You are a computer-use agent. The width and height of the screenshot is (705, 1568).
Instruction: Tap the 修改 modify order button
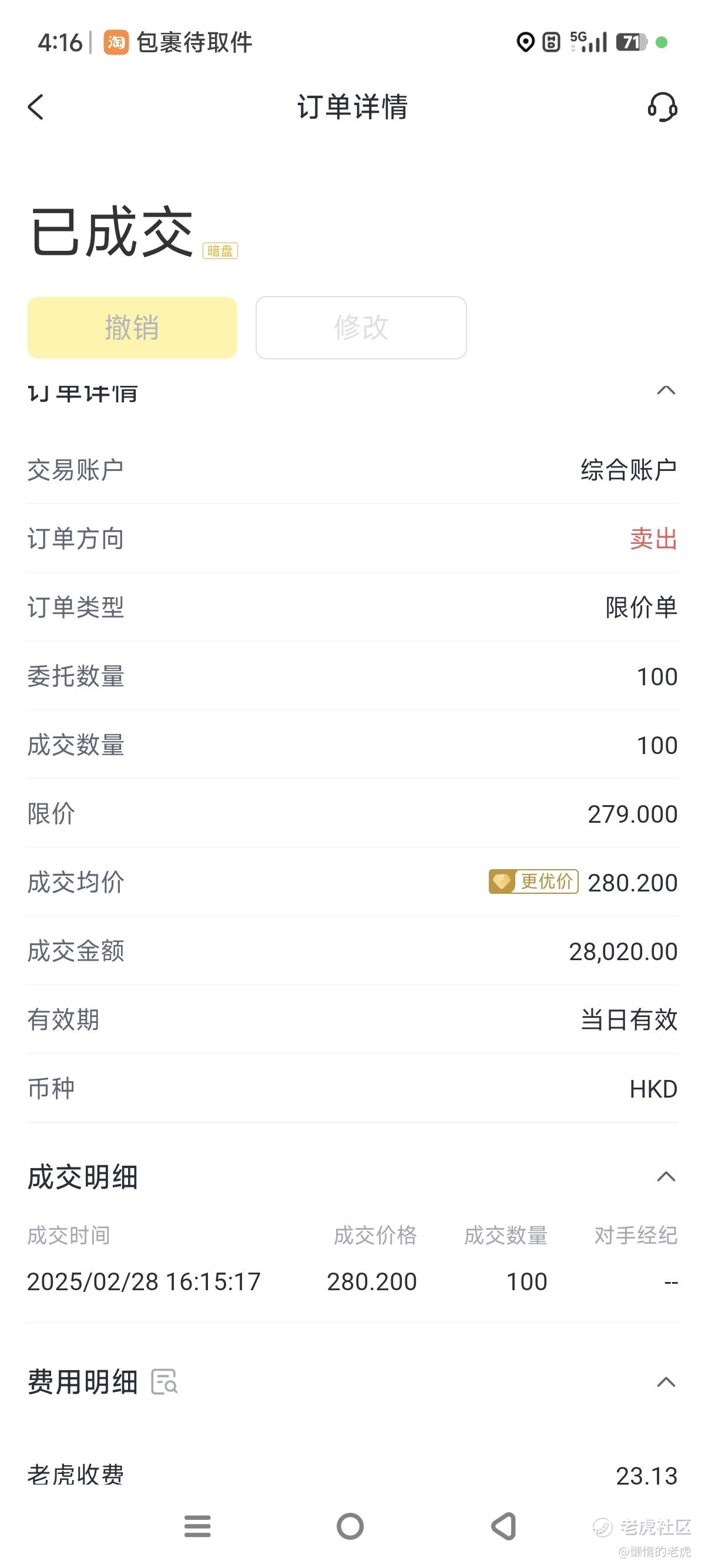[x=361, y=328]
